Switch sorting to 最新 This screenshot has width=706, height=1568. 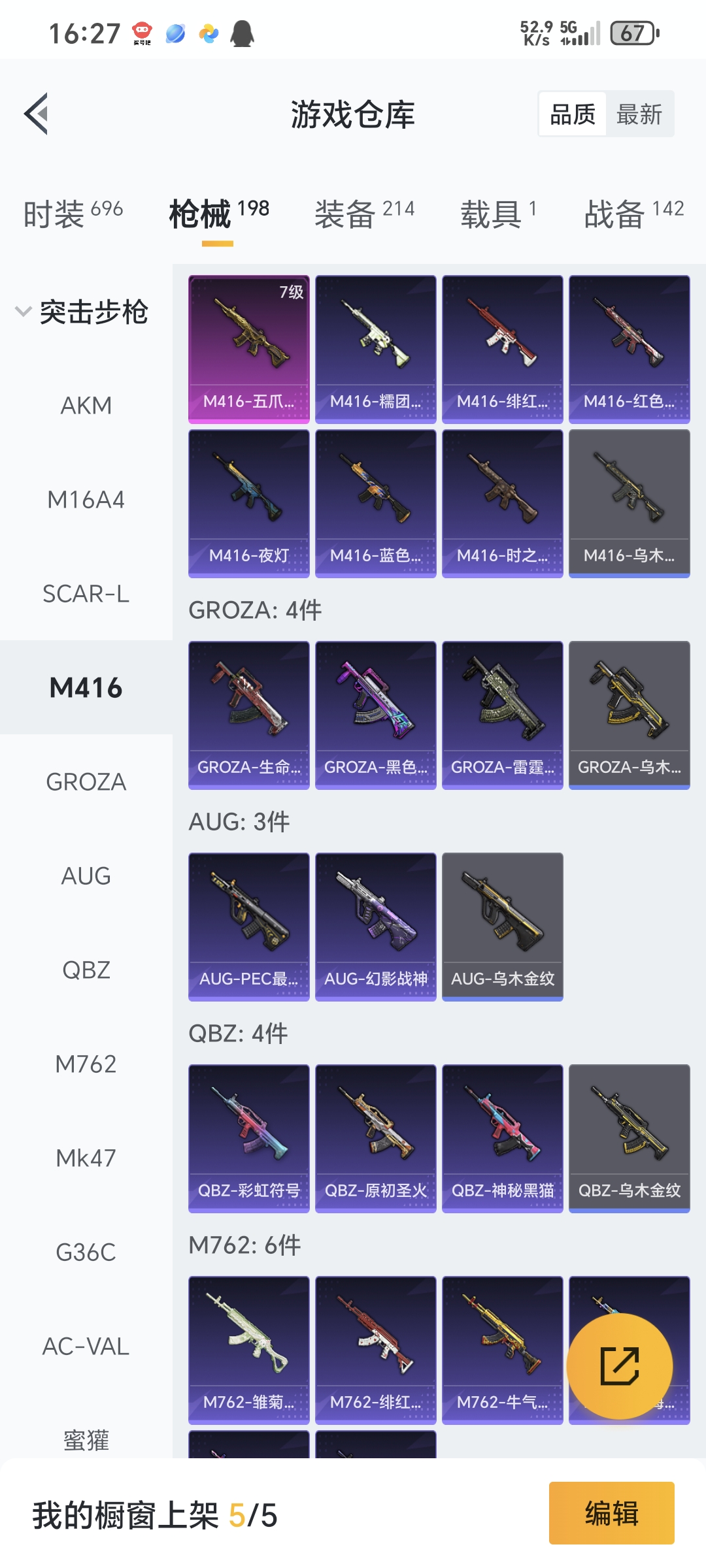(639, 114)
